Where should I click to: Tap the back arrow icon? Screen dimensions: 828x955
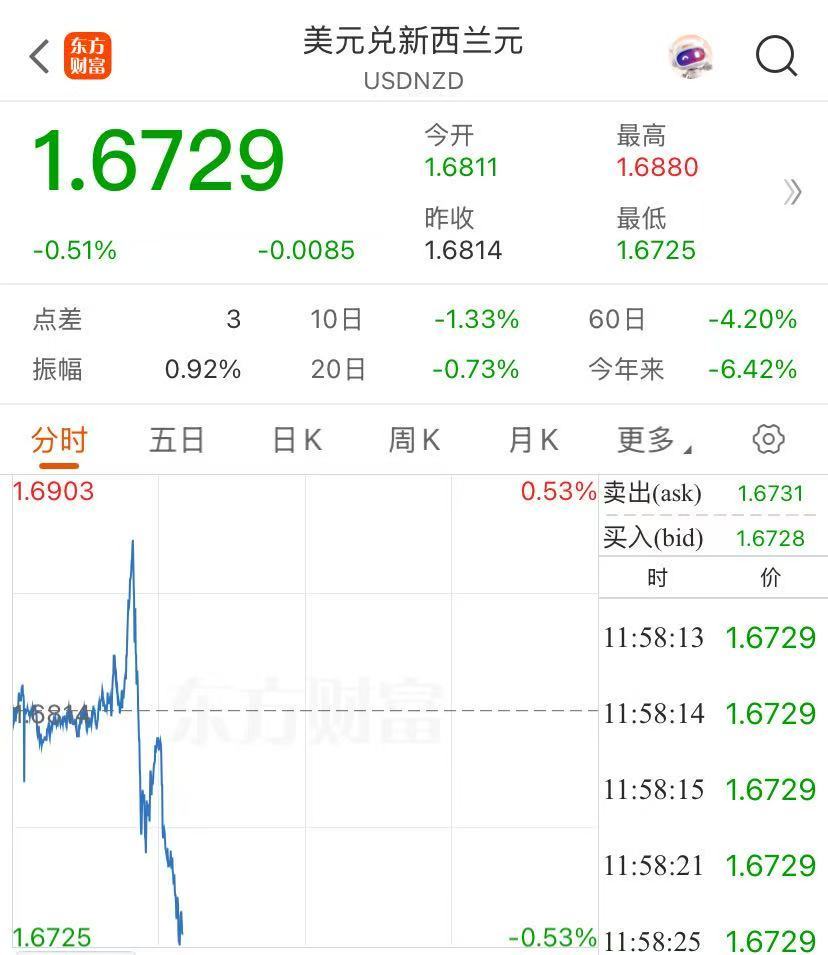[x=37, y=57]
